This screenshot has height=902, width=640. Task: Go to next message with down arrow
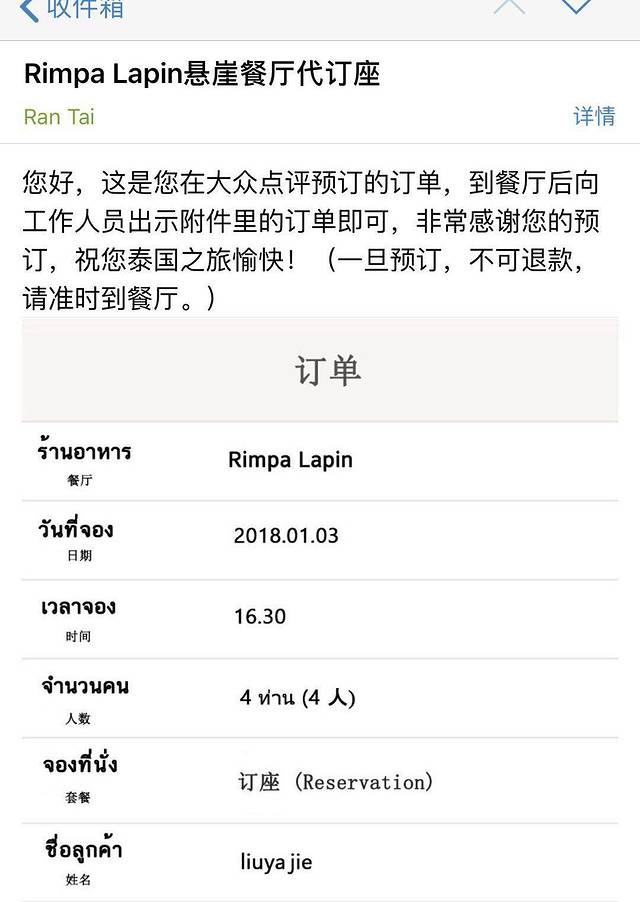tap(576, 6)
